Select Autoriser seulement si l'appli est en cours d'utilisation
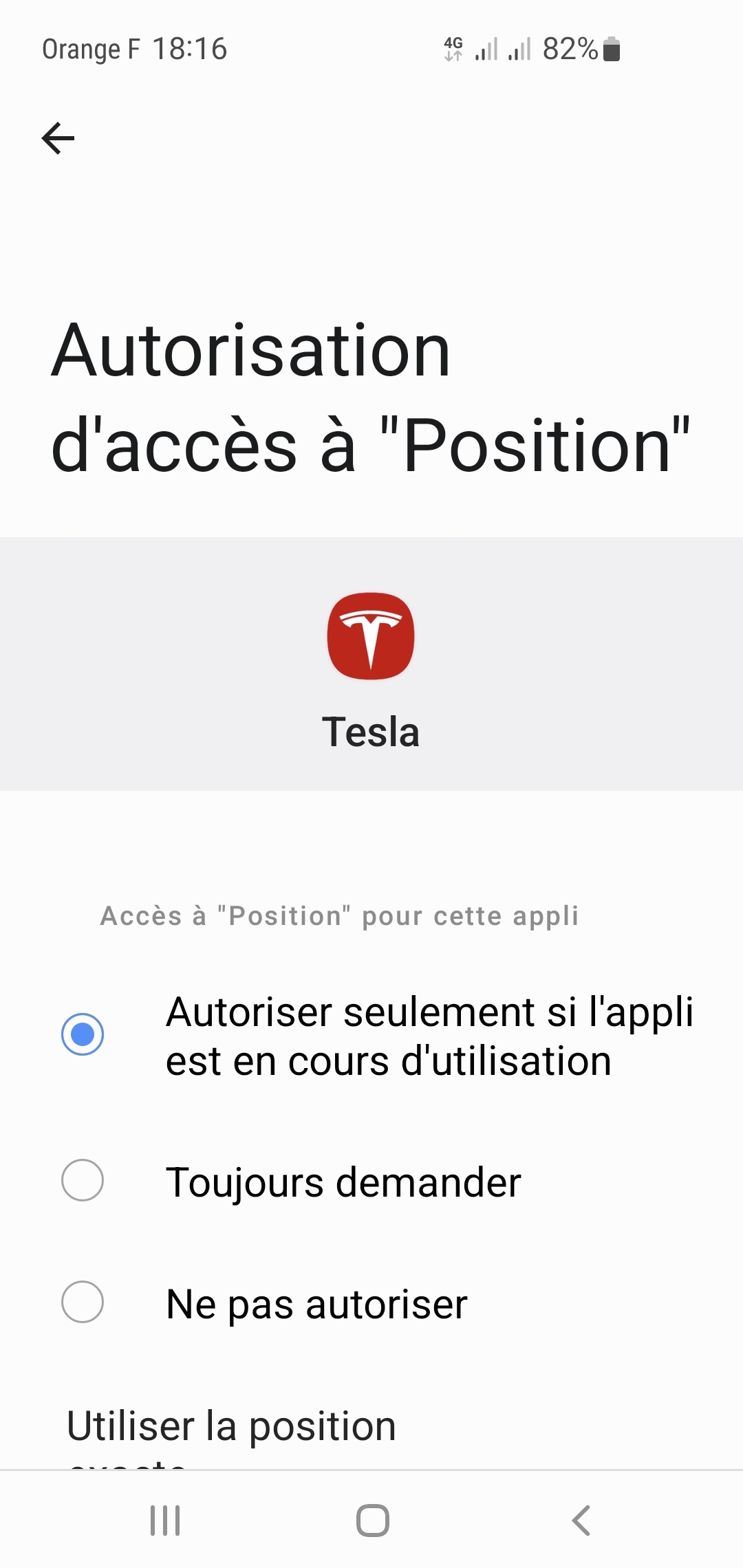The height and width of the screenshot is (1568, 743). pos(371,1035)
